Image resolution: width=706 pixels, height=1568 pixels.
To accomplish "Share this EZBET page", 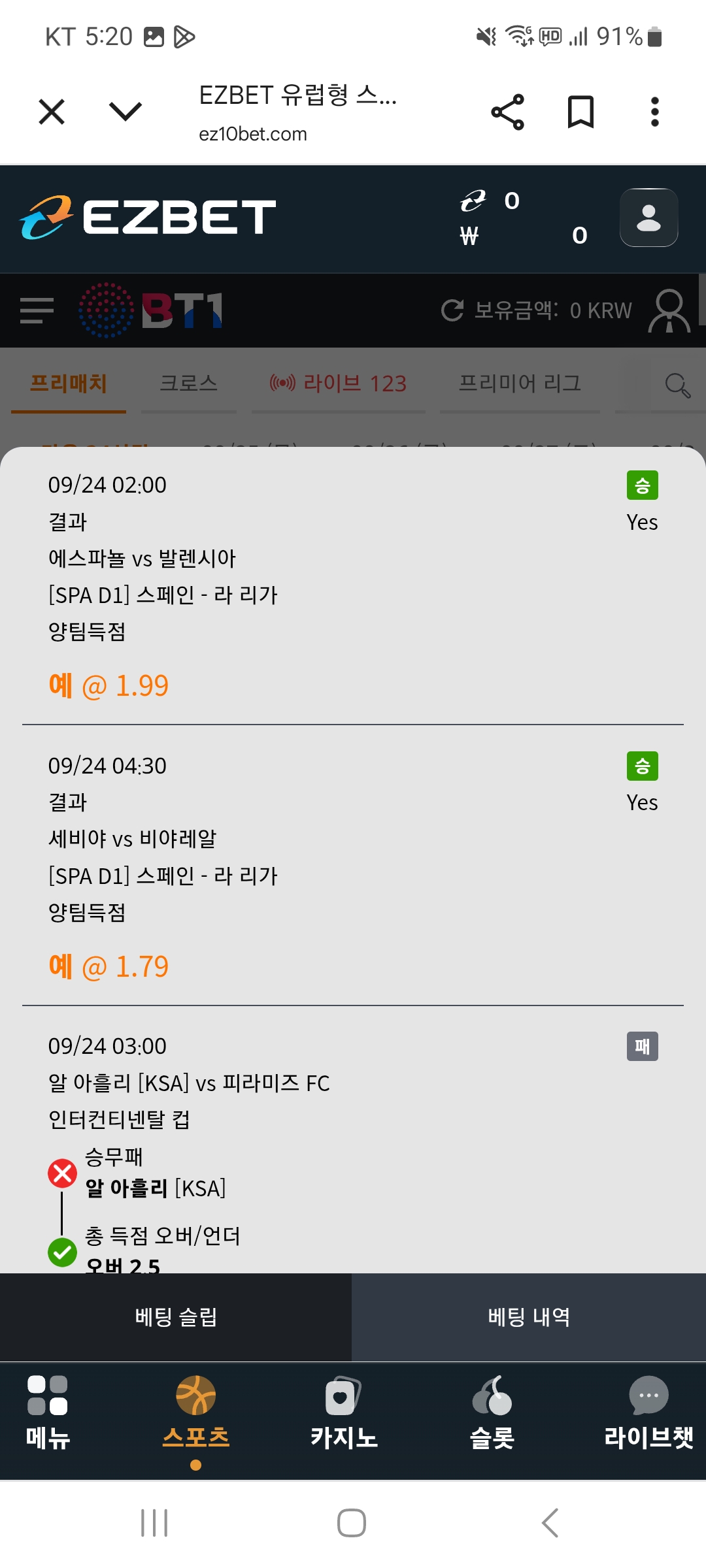I will pos(507,112).
